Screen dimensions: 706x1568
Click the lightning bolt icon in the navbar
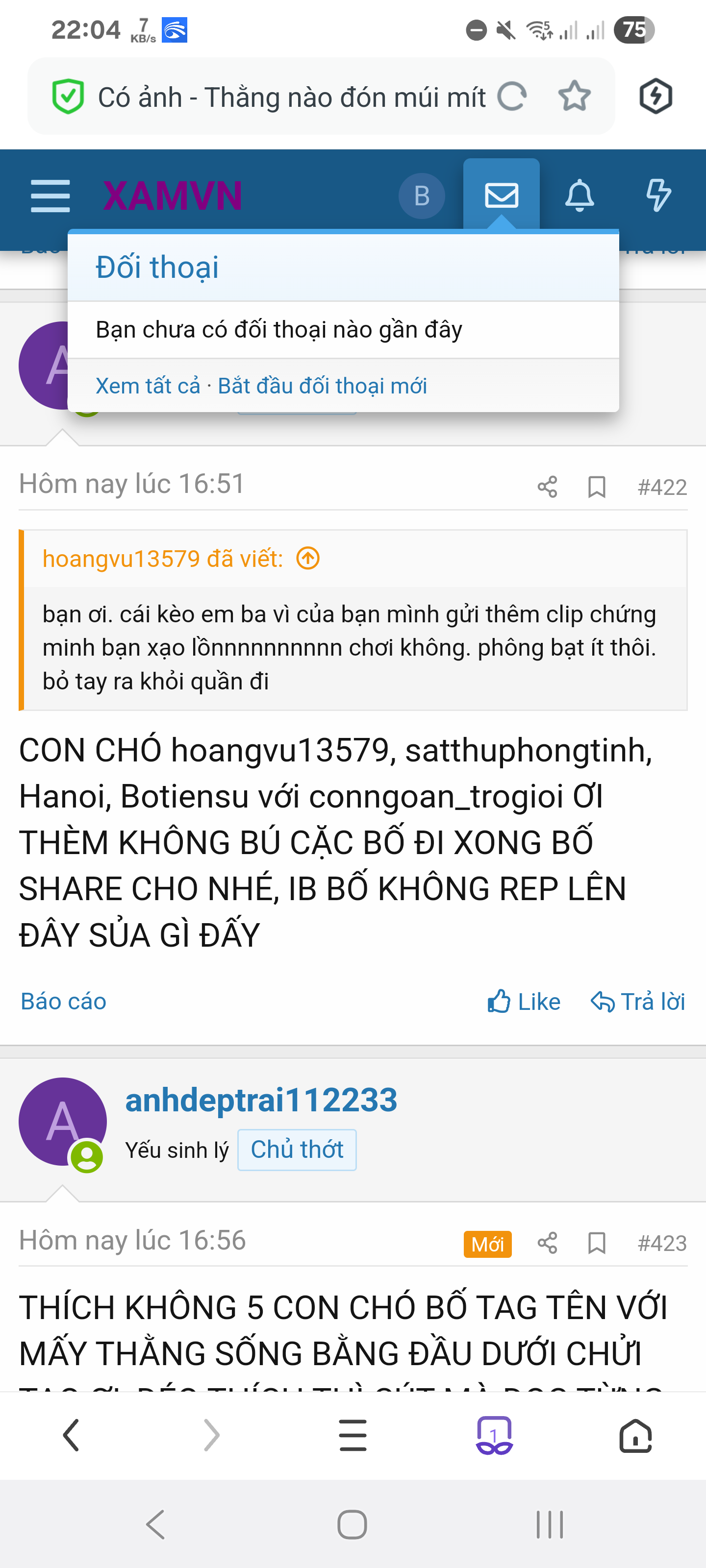658,195
